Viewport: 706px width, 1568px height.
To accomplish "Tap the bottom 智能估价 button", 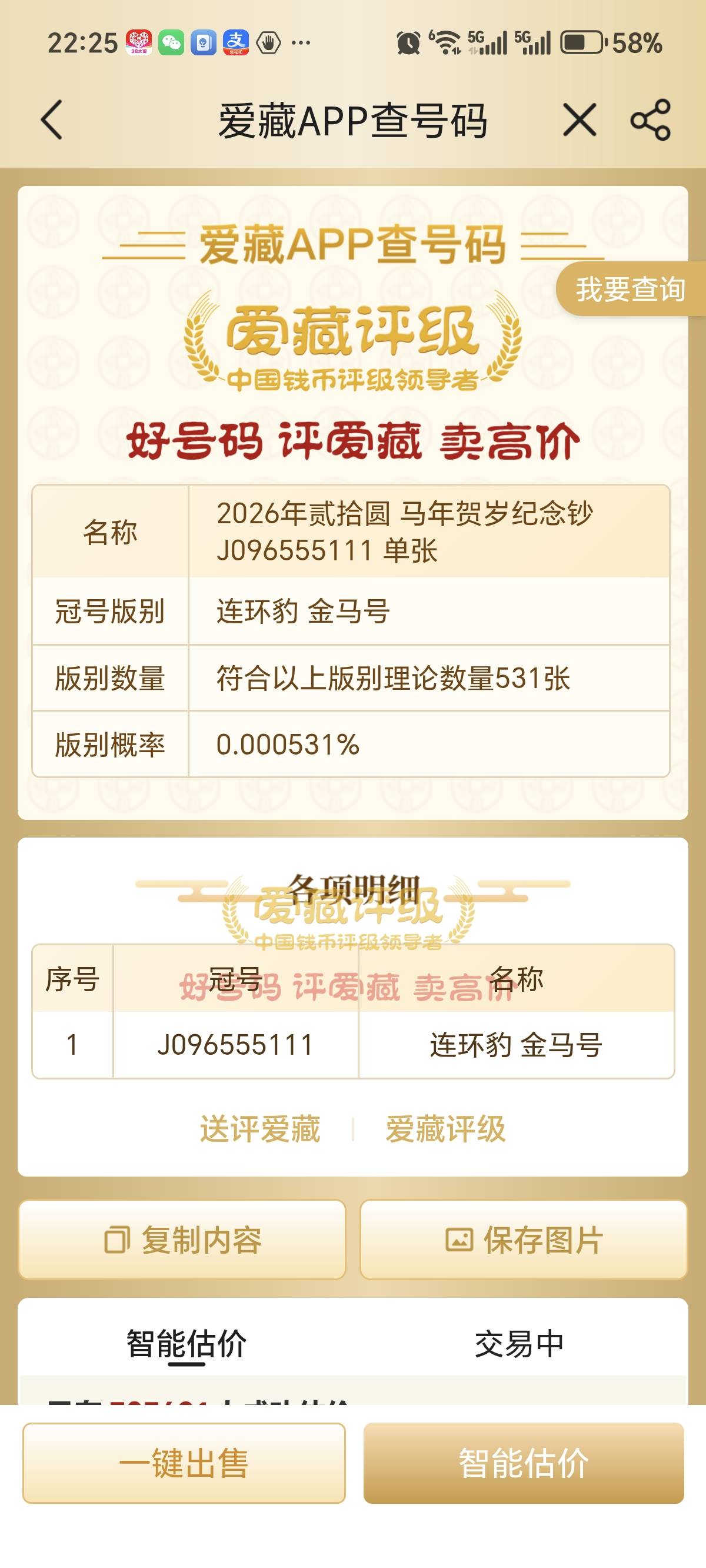I will [524, 1463].
